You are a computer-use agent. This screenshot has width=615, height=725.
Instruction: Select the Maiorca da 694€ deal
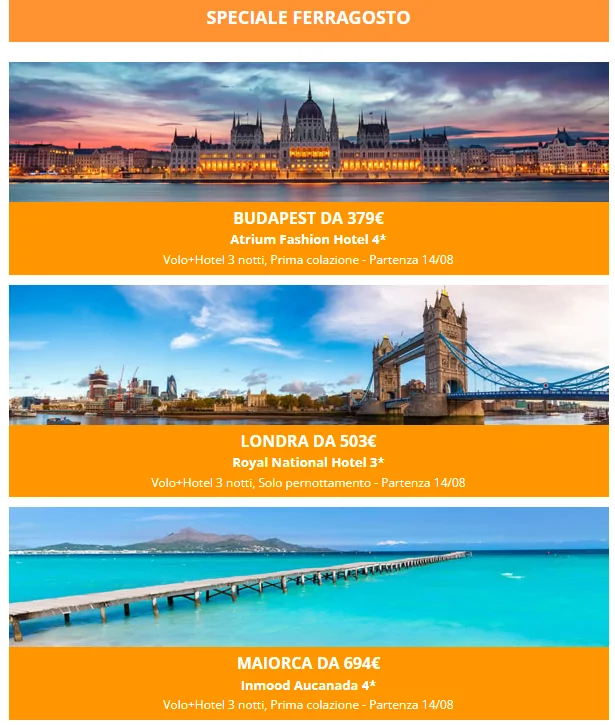tap(308, 663)
